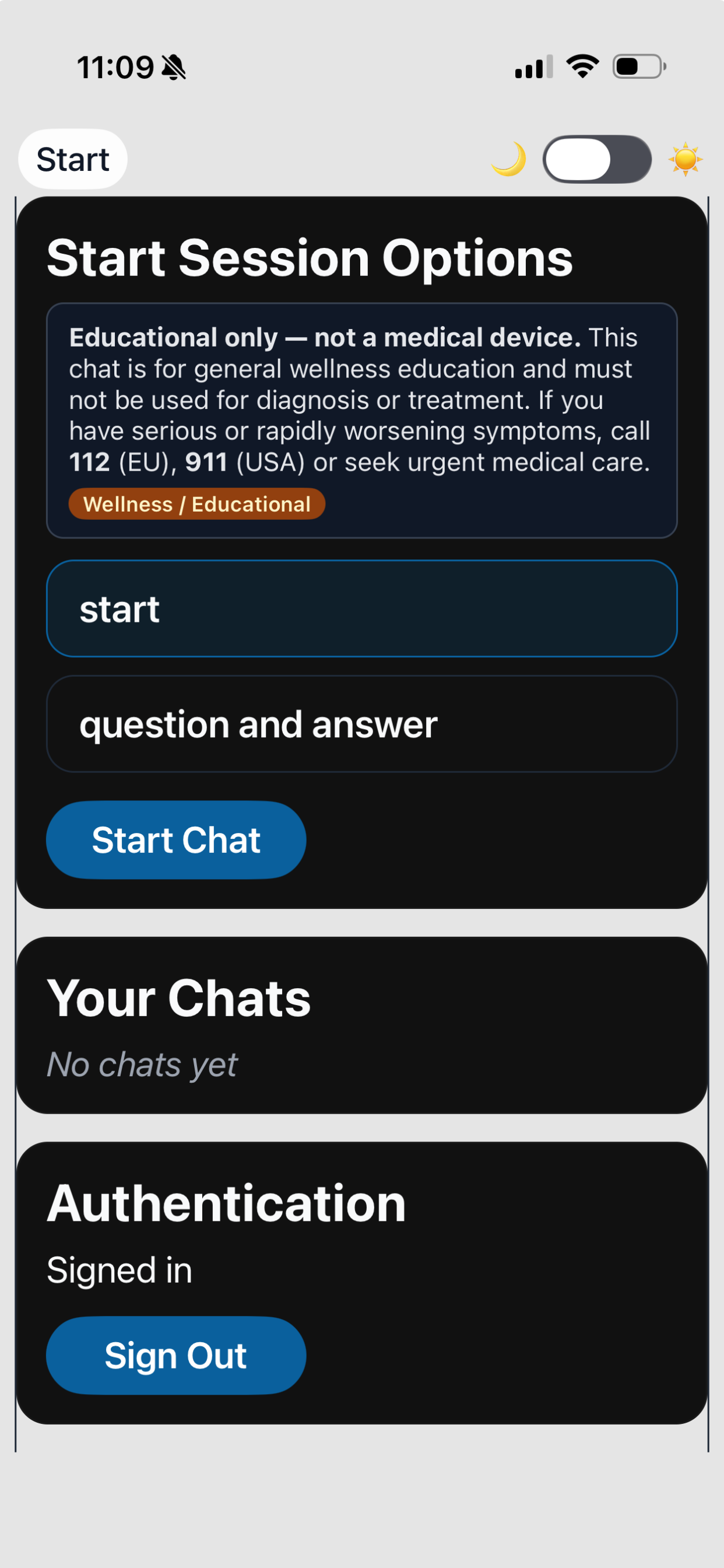
Task: Tap the battery indicator icon
Action: pos(637,66)
